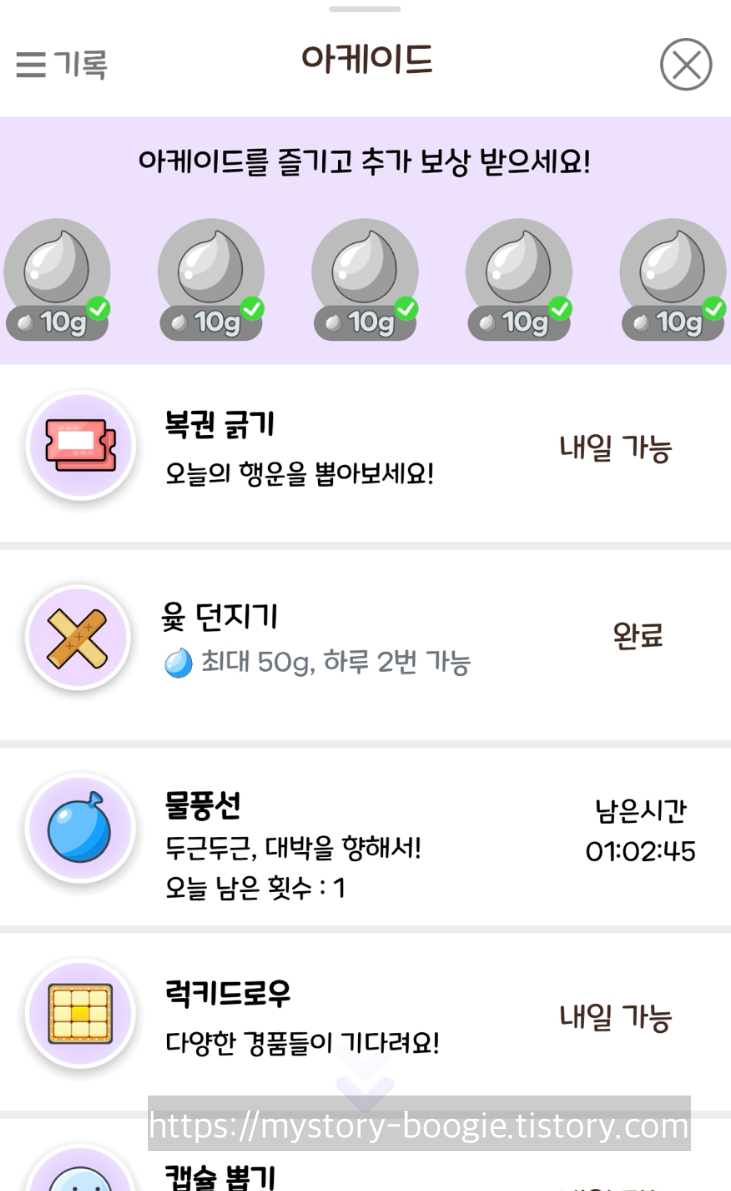The height and width of the screenshot is (1191, 731).
Task: Tap the last 10g droplet reward icon
Action: click(x=671, y=270)
